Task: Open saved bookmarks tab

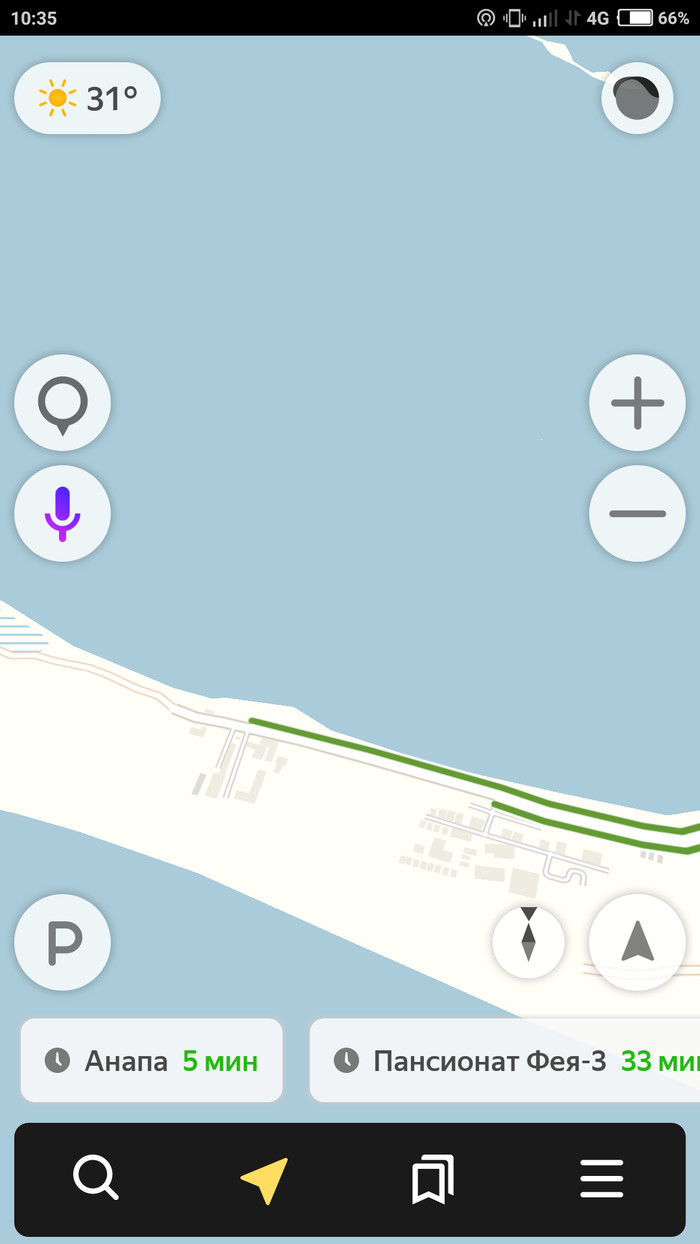Action: (x=433, y=1180)
